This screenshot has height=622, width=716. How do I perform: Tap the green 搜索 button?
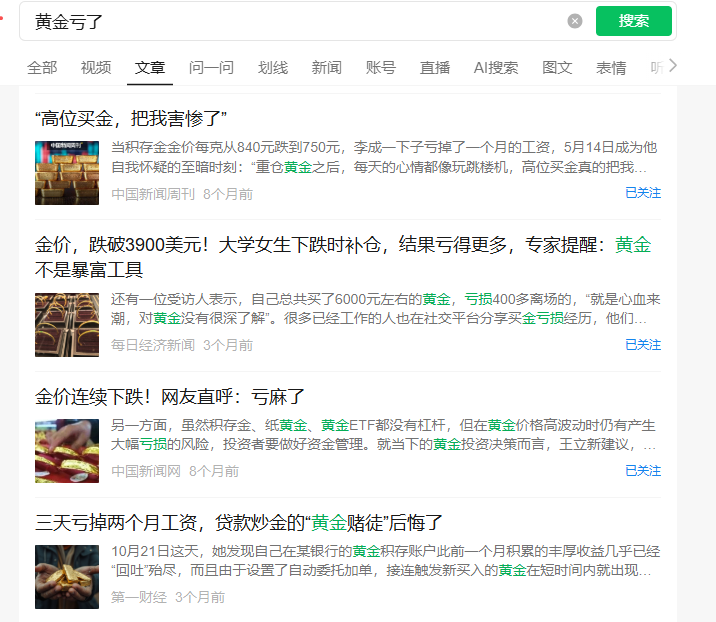pos(633,21)
